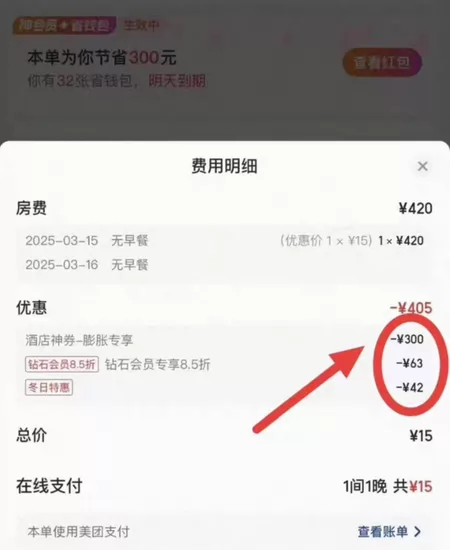Open 查看账单 to view the bill
Viewport: 450px width, 550px height.
point(389,532)
